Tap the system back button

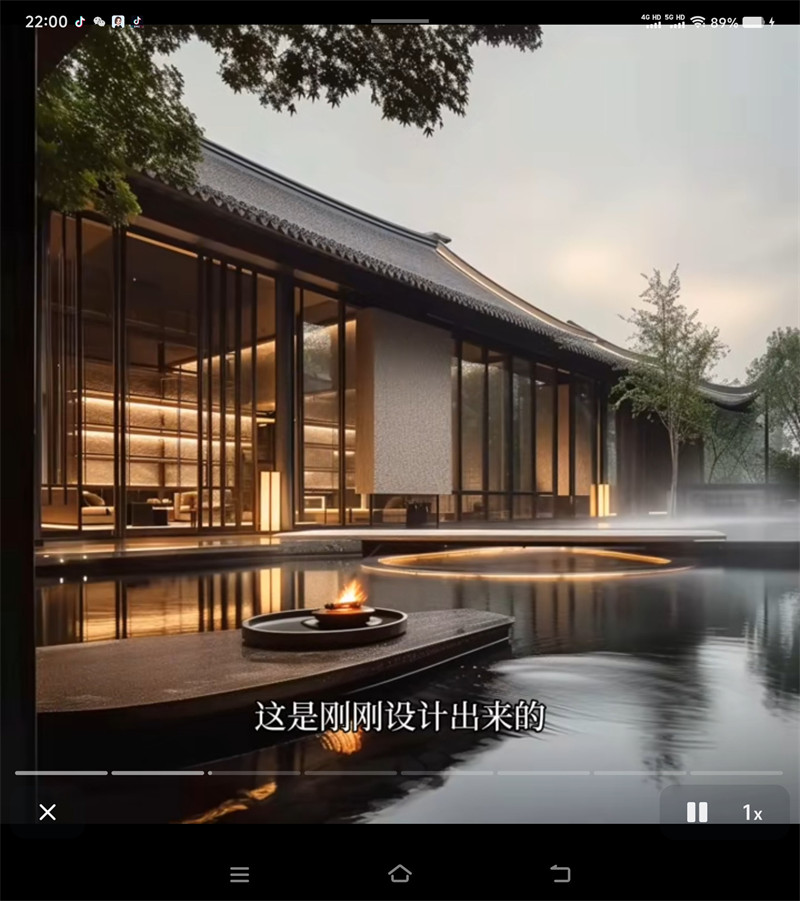click(560, 874)
